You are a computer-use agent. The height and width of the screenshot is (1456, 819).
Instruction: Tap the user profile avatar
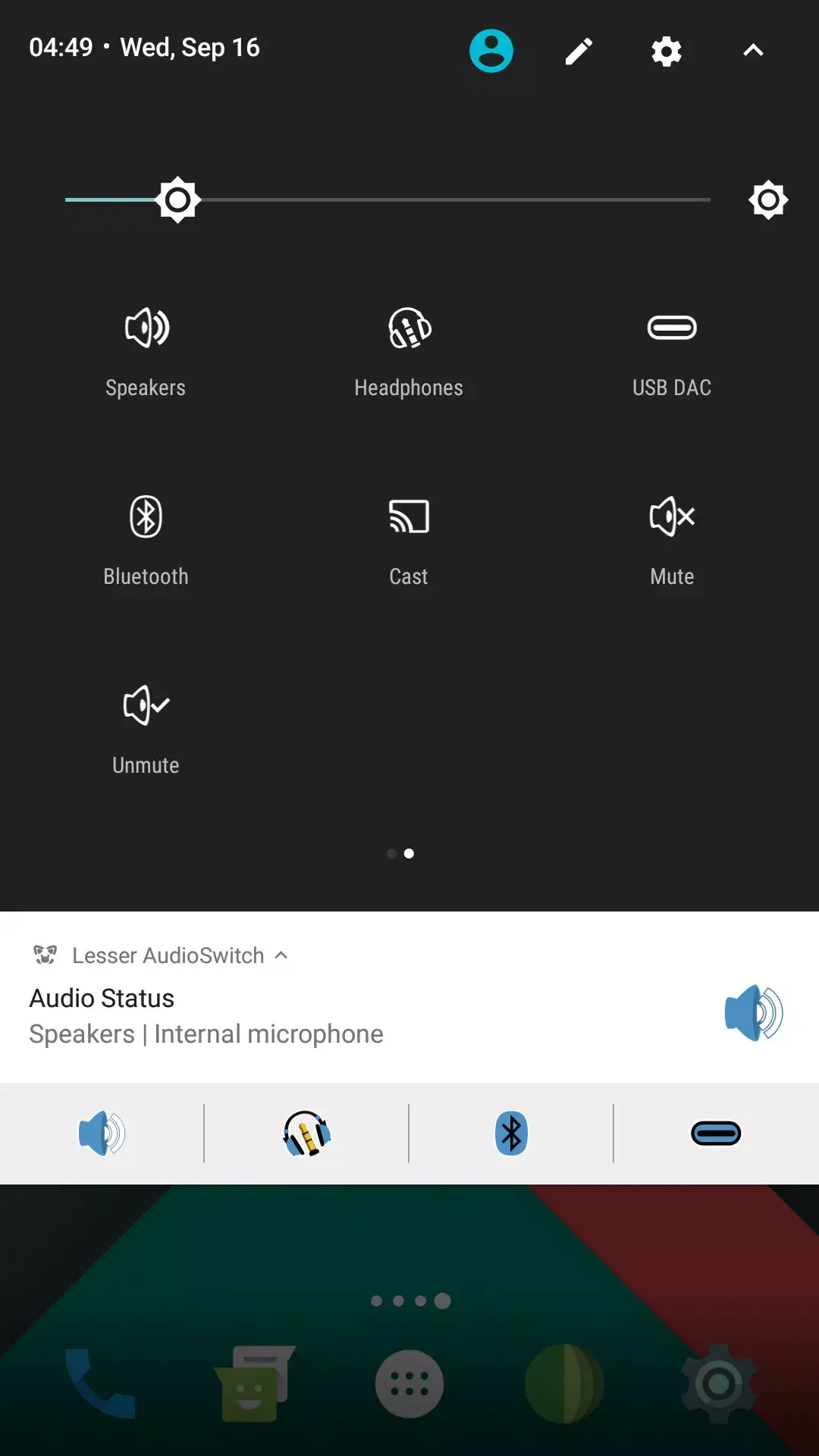point(491,50)
